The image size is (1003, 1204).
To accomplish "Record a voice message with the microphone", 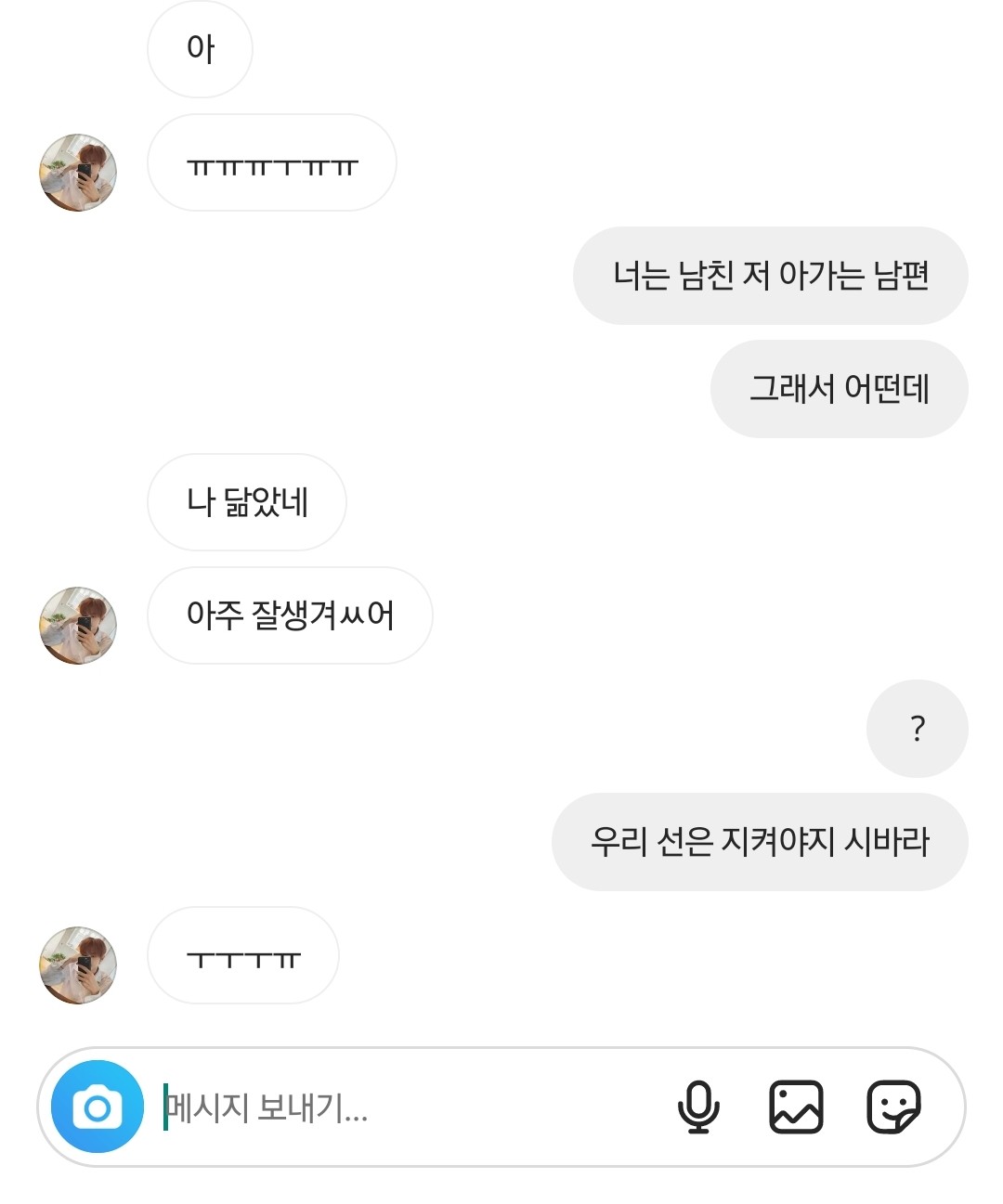I will click(698, 1107).
